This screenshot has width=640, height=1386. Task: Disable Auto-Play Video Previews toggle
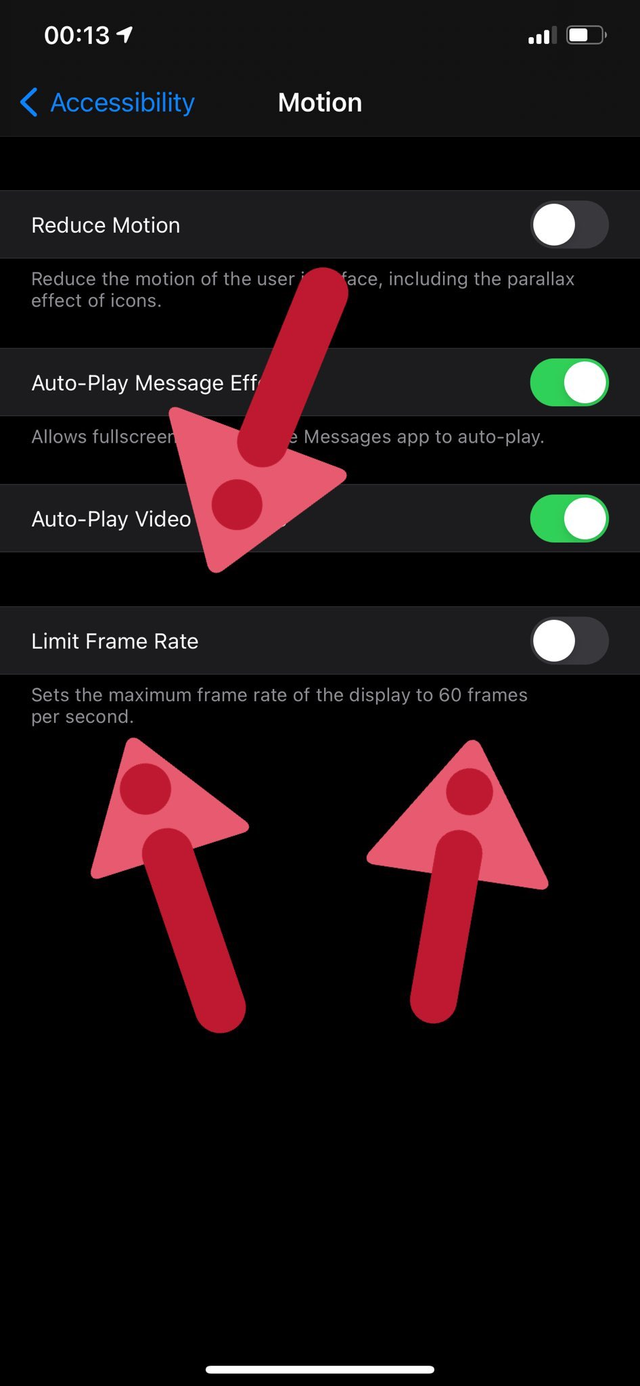(568, 519)
